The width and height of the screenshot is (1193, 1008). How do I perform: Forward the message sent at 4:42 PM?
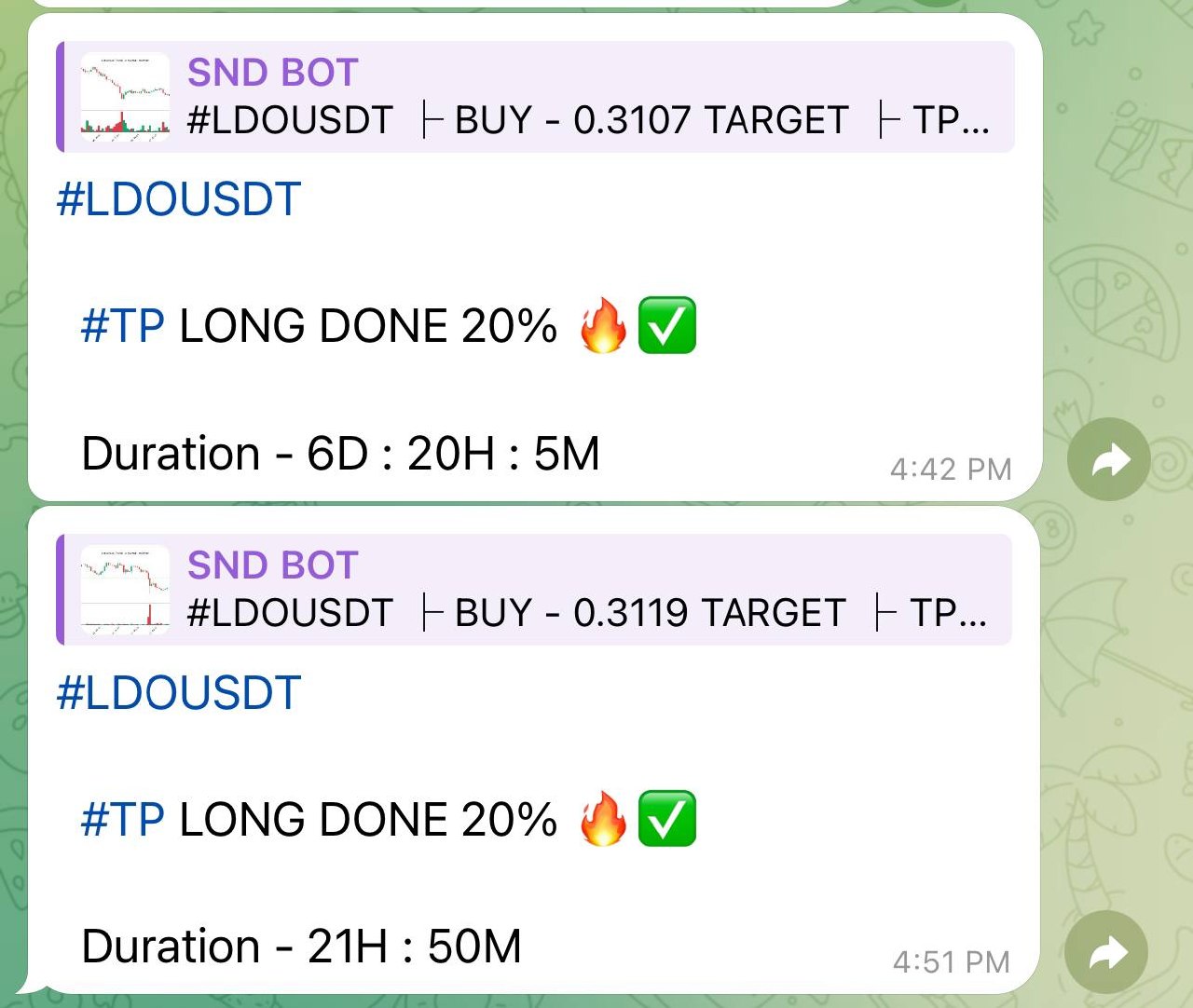(x=1109, y=460)
